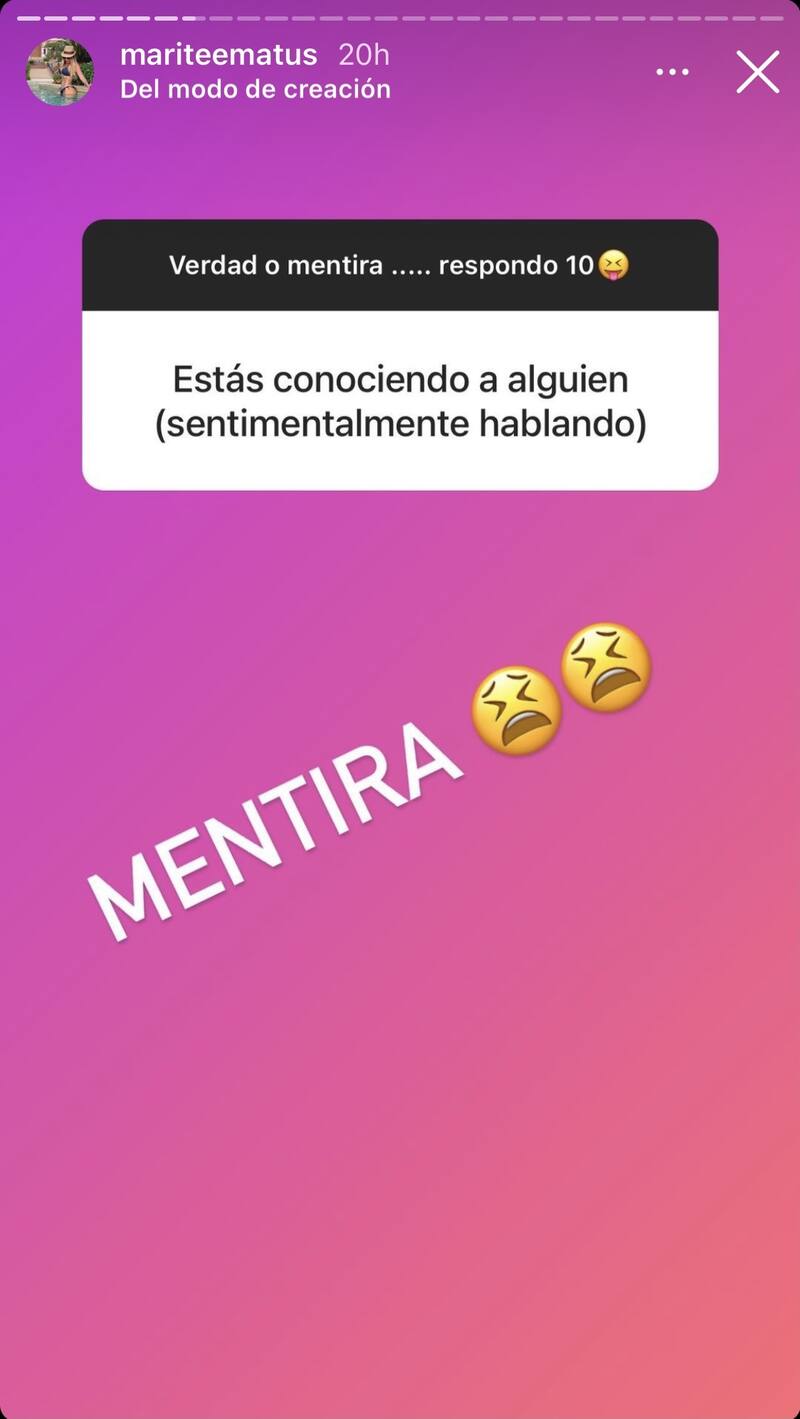Tap the "Del modo de creación" label
Screen dimensions: 800x1419
click(x=255, y=89)
